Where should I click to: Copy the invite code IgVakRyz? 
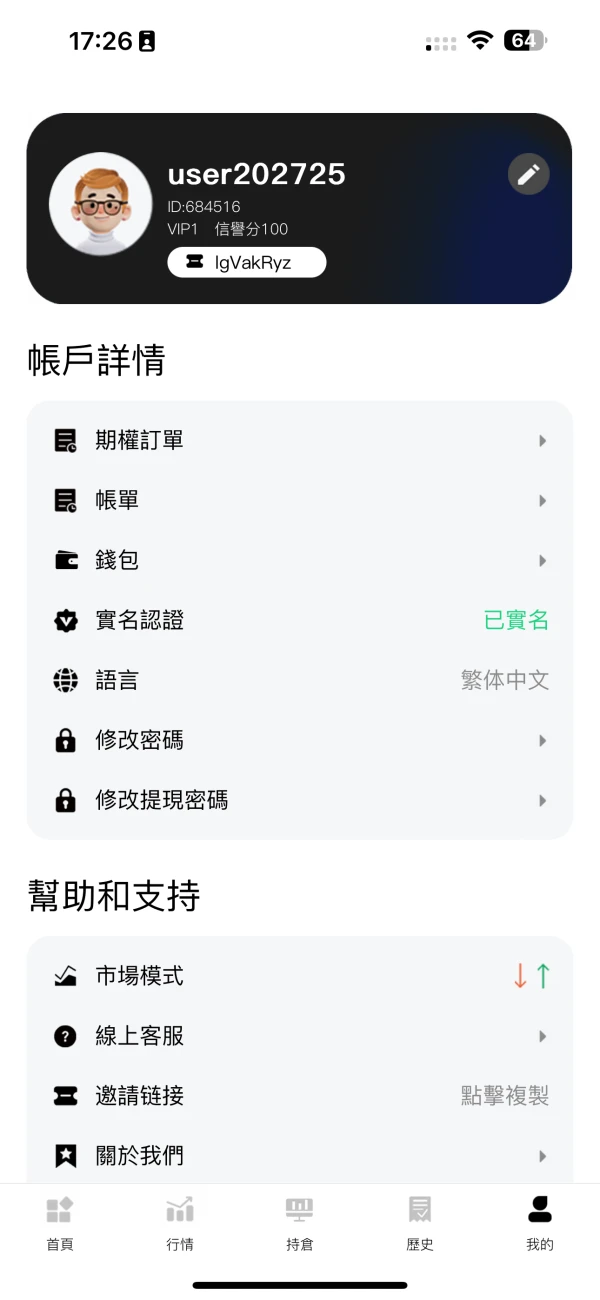click(247, 263)
